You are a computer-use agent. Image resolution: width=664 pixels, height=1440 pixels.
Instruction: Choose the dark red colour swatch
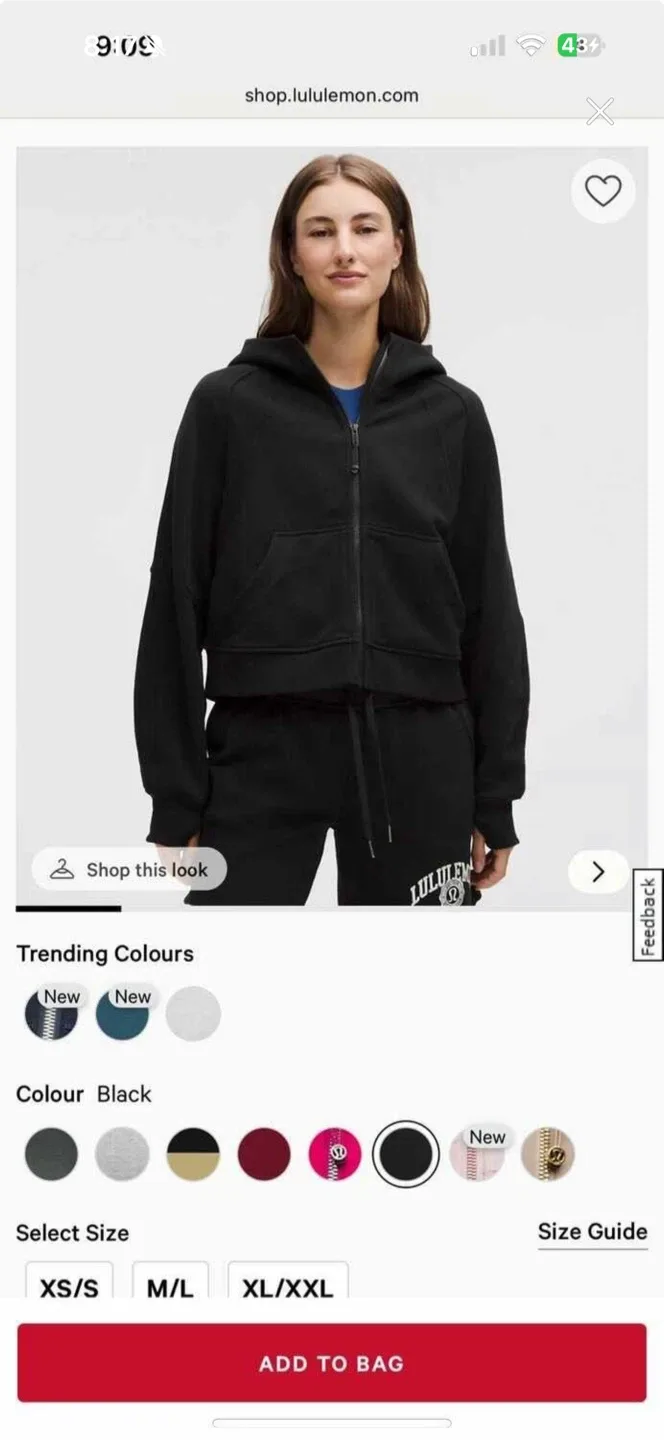[x=264, y=1154]
